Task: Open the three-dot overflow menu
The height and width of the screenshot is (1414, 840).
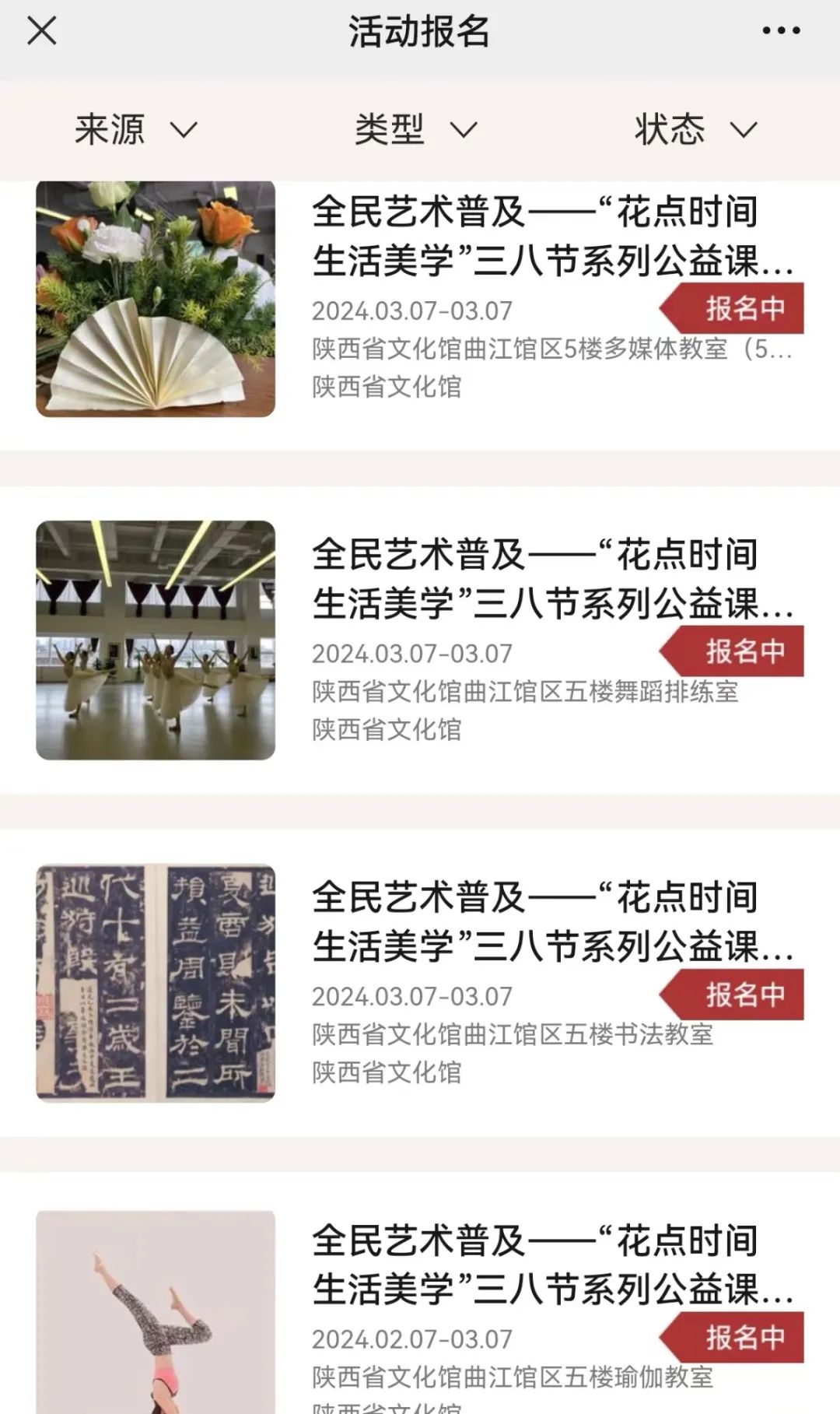Action: [781, 31]
